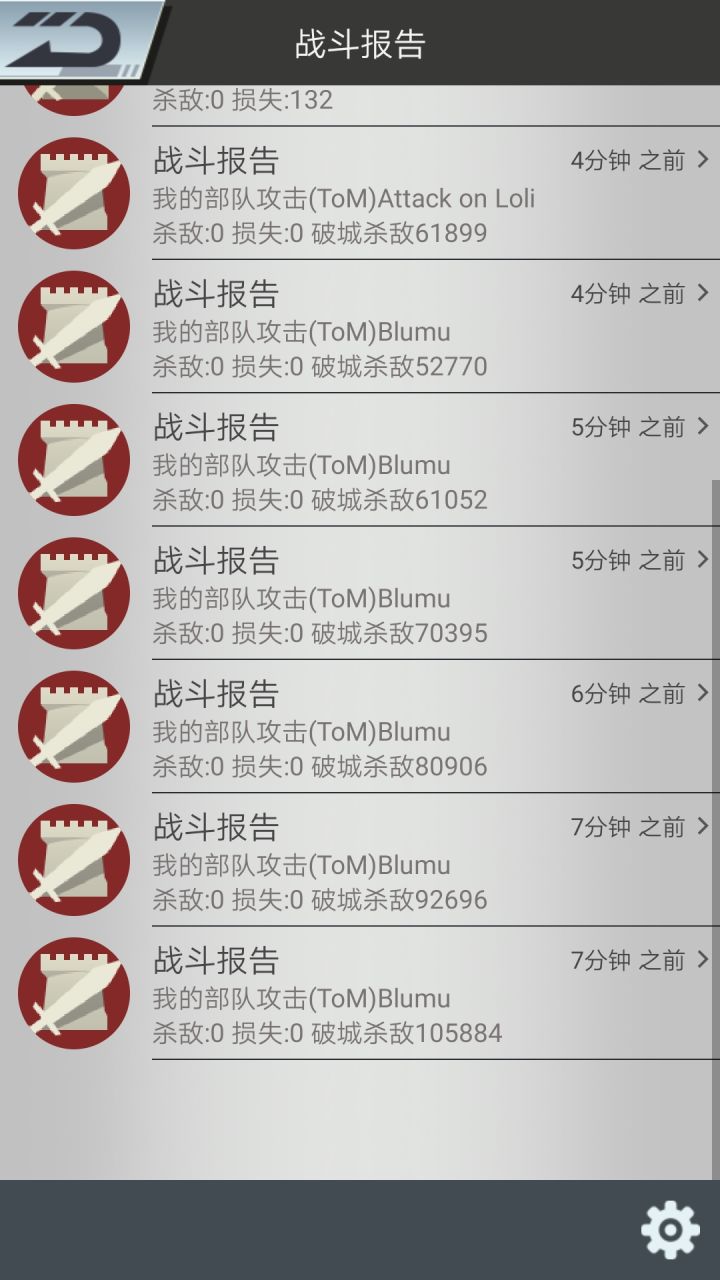Image resolution: width=720 pixels, height=1280 pixels.
Task: Open the settings gear icon
Action: click(669, 1229)
